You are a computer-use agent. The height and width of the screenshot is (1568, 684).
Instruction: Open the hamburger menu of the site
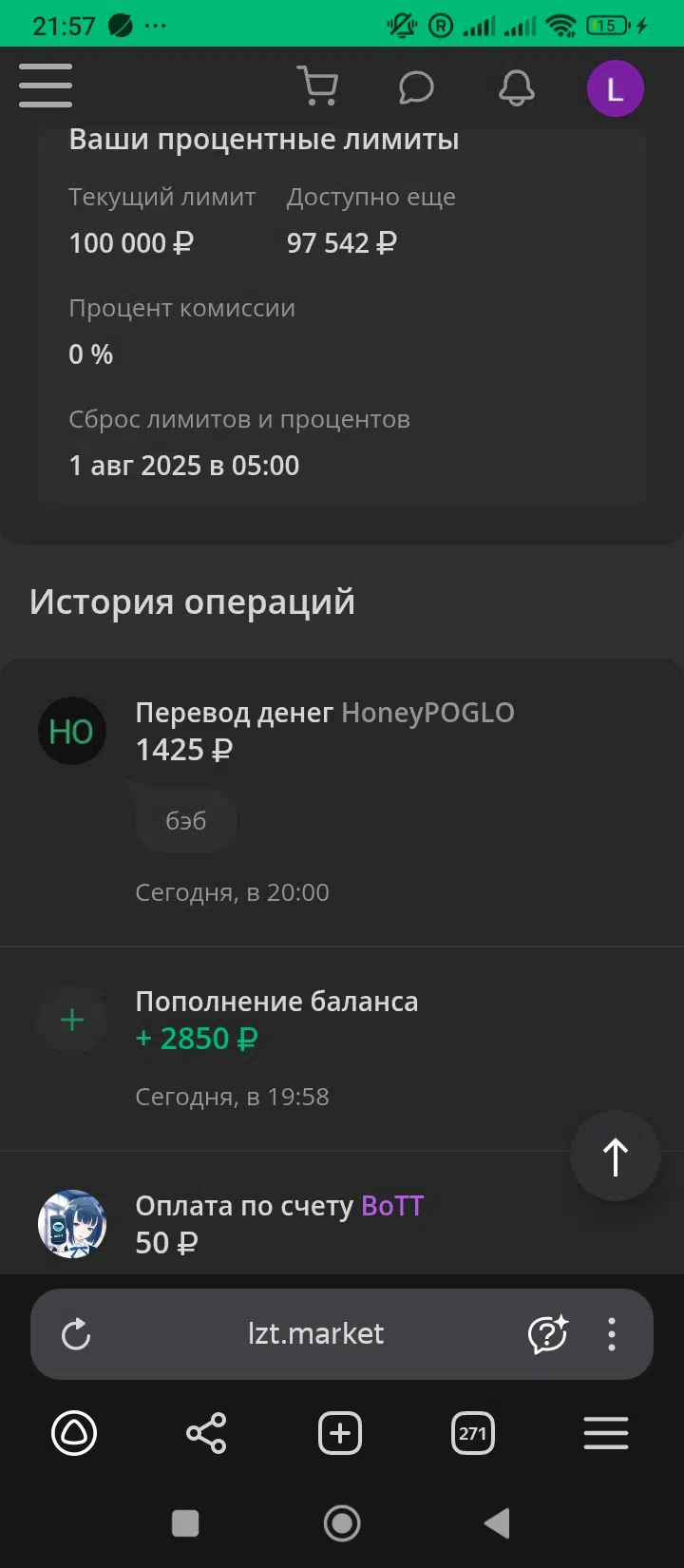click(x=46, y=86)
